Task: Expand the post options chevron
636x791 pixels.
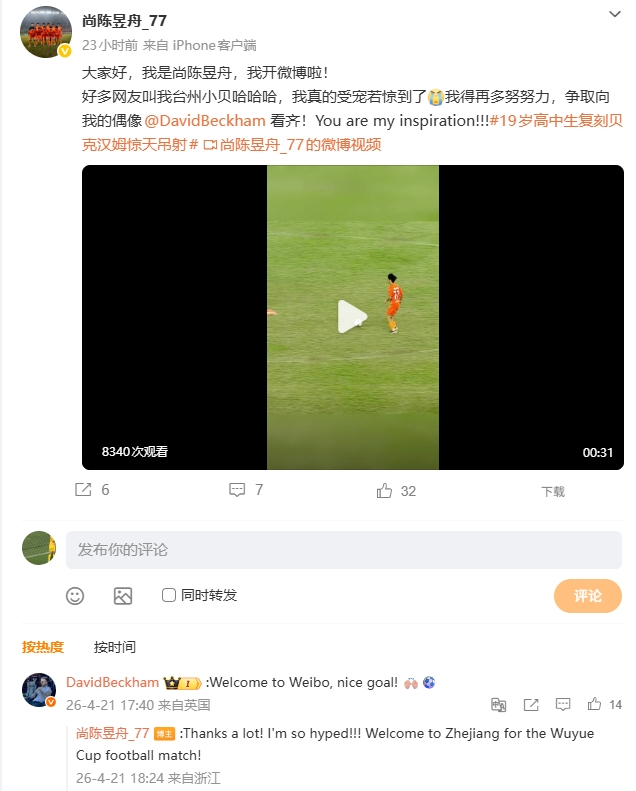Action: click(615, 15)
